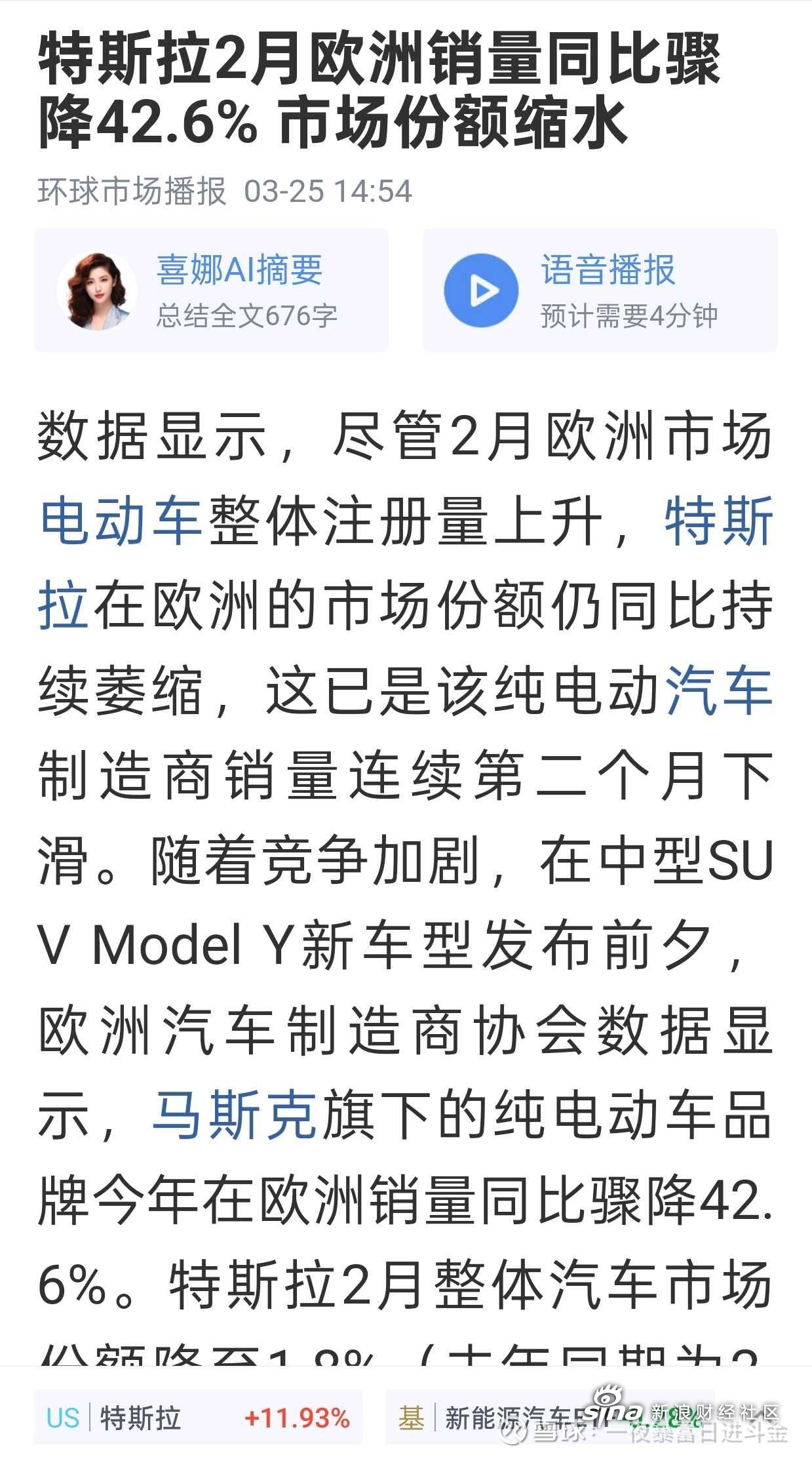Open the 电动车 link in the article

[121, 521]
